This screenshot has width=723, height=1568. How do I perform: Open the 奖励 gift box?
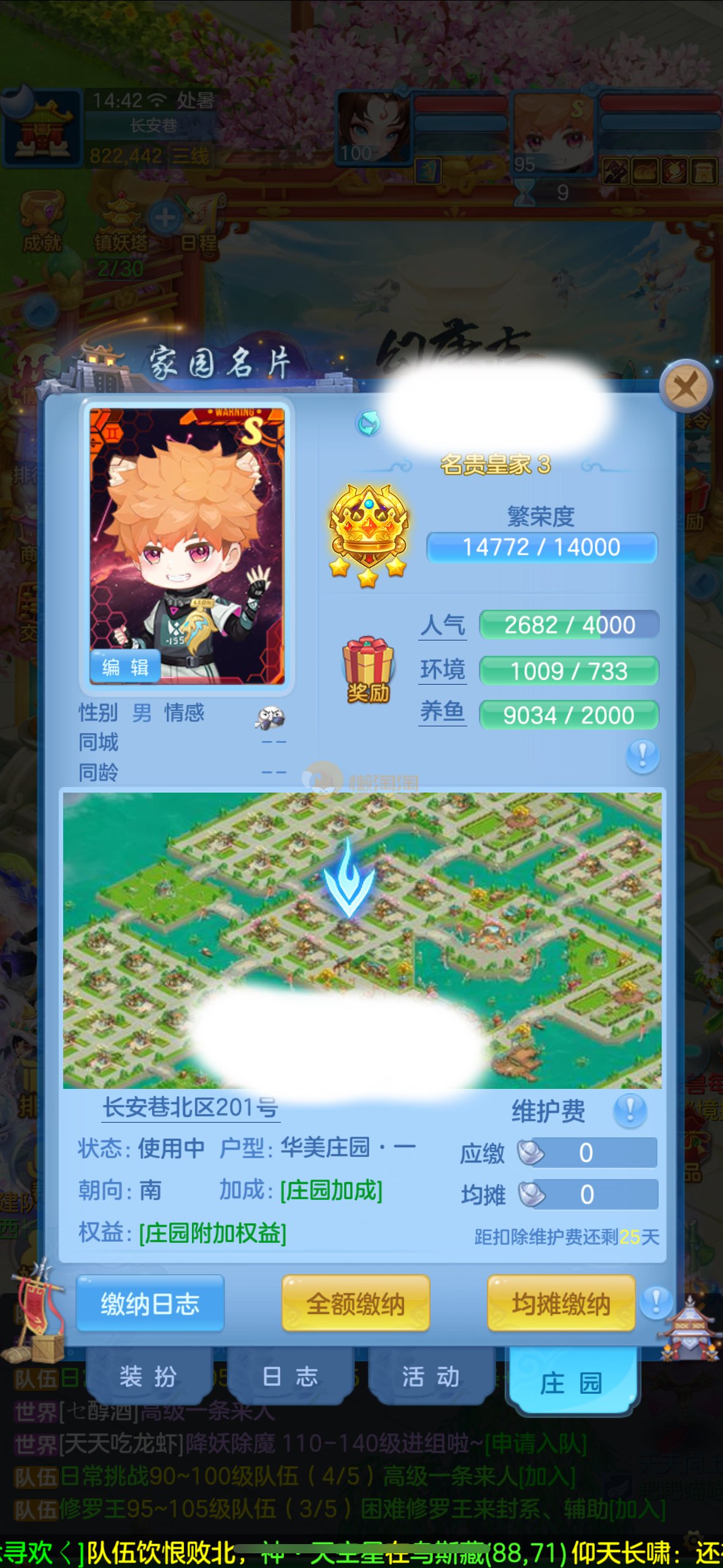pos(367,669)
